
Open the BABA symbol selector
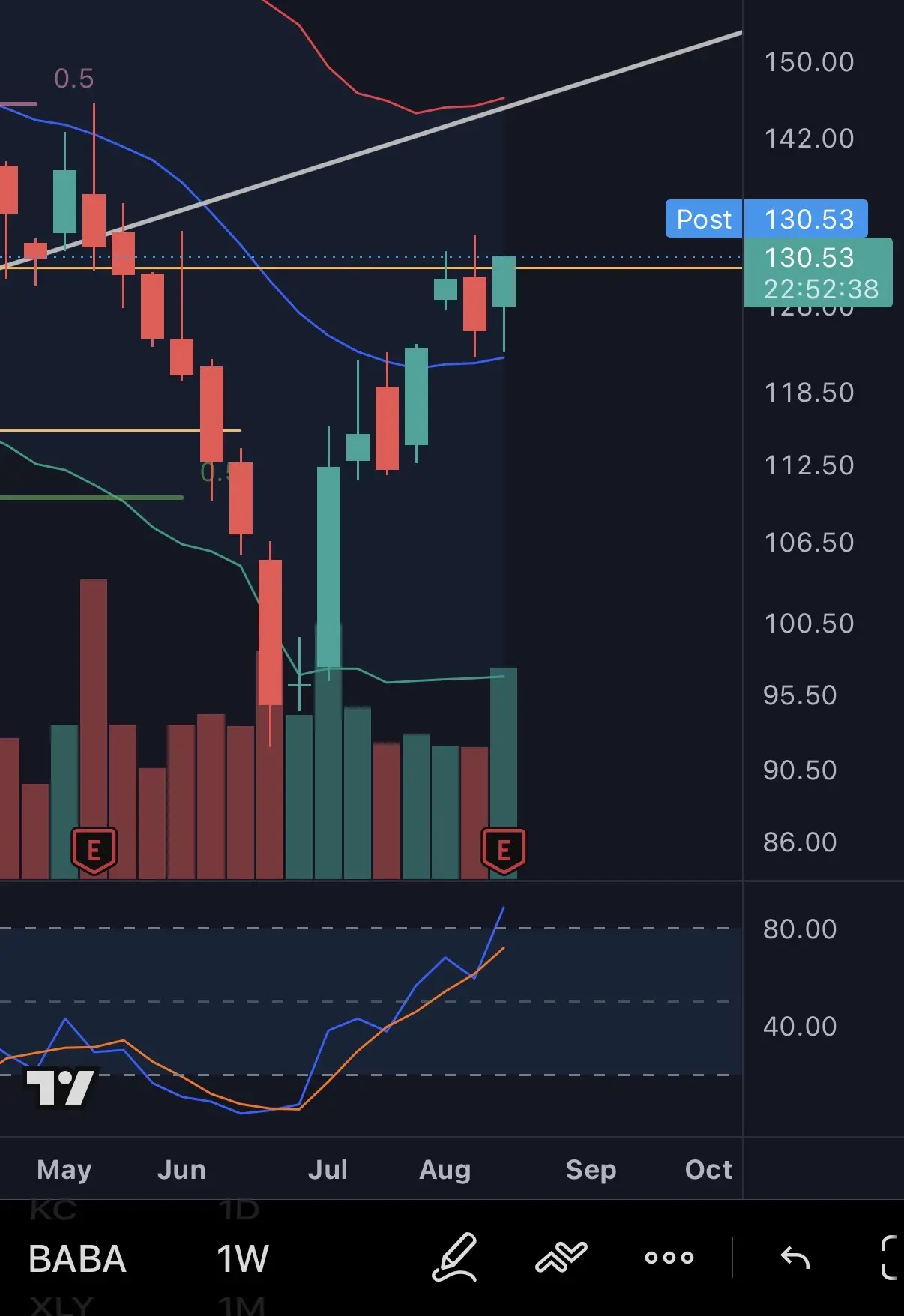coord(77,1259)
